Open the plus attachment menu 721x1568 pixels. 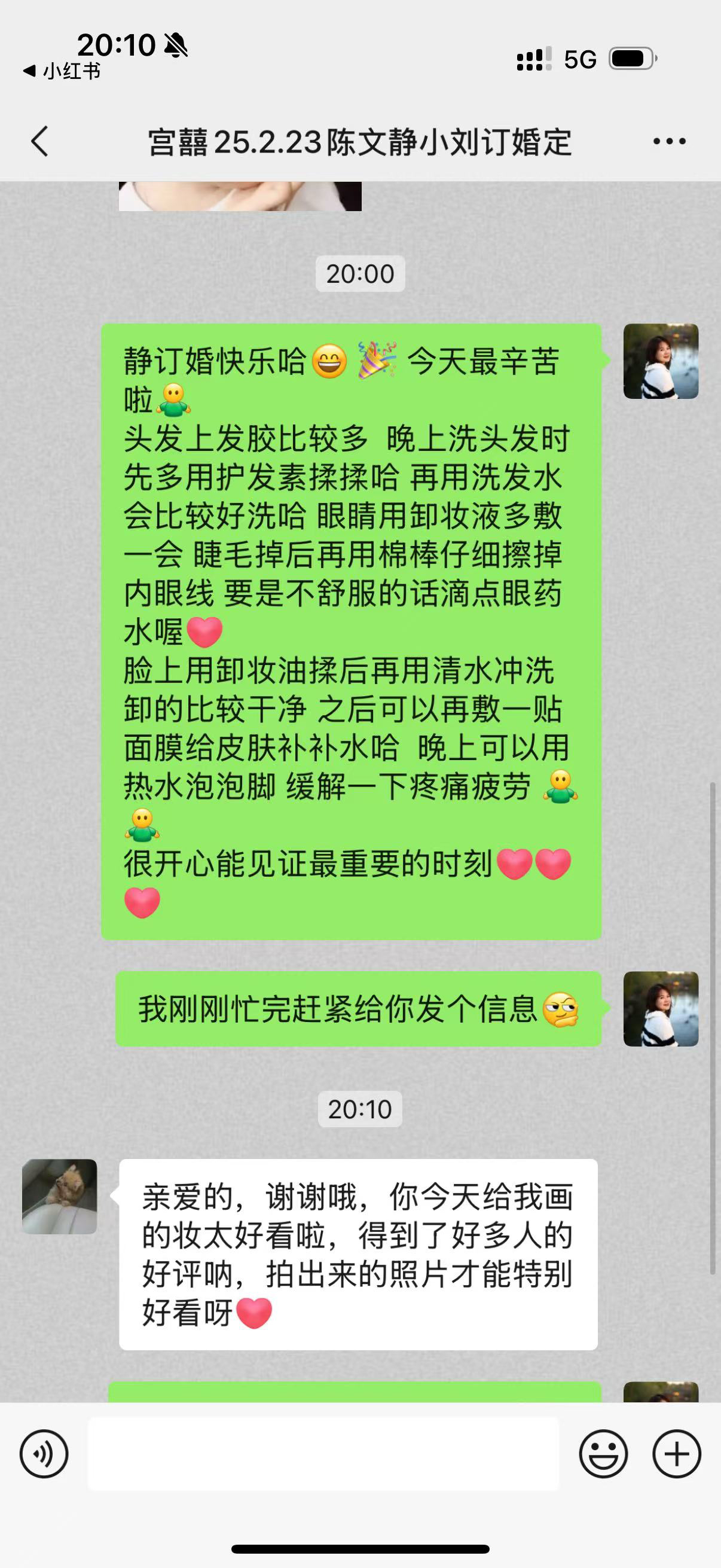tap(677, 1454)
